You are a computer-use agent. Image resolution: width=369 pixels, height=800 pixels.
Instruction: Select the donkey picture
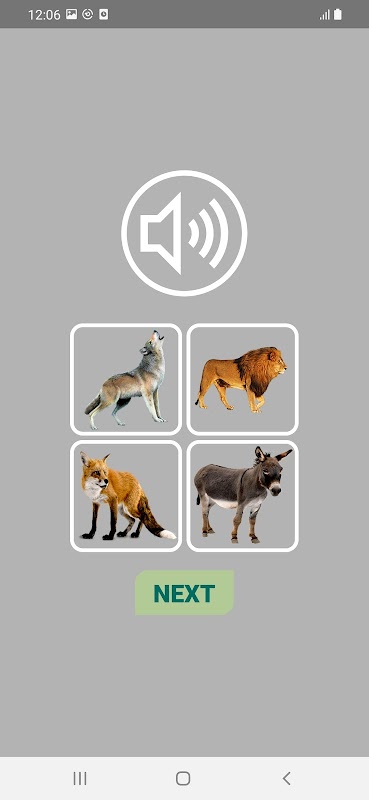click(242, 496)
